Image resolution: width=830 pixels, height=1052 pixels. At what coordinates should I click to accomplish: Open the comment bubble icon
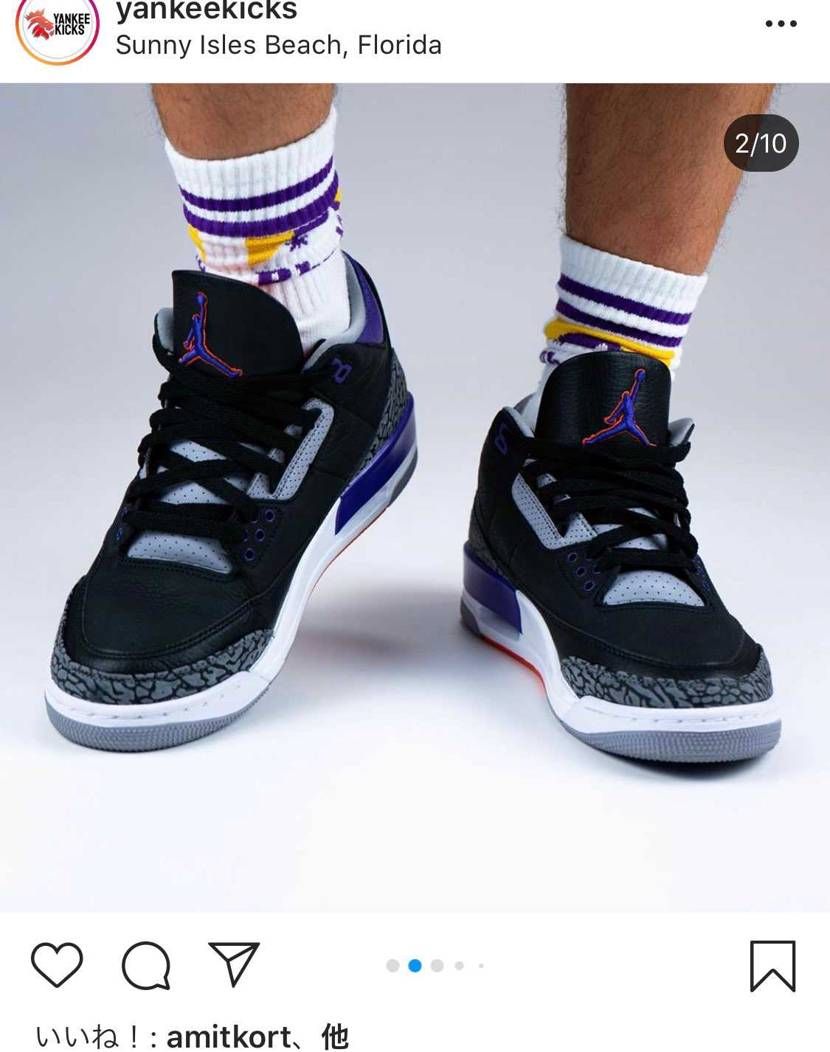pos(146,966)
